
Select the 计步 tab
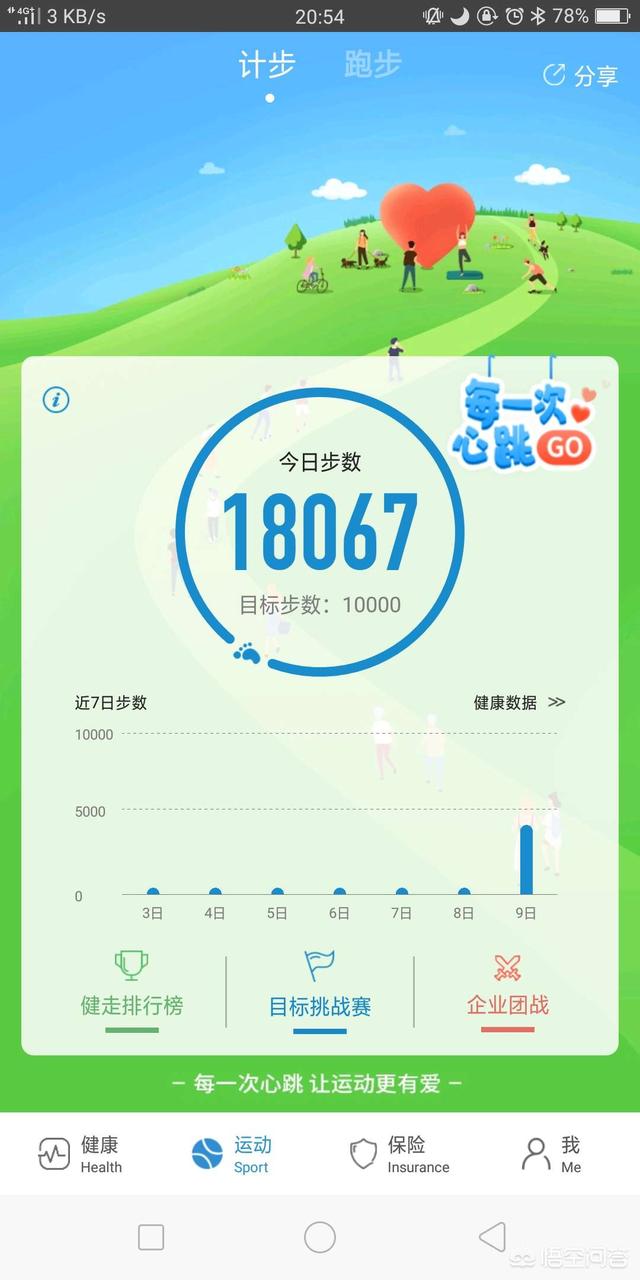point(267,66)
